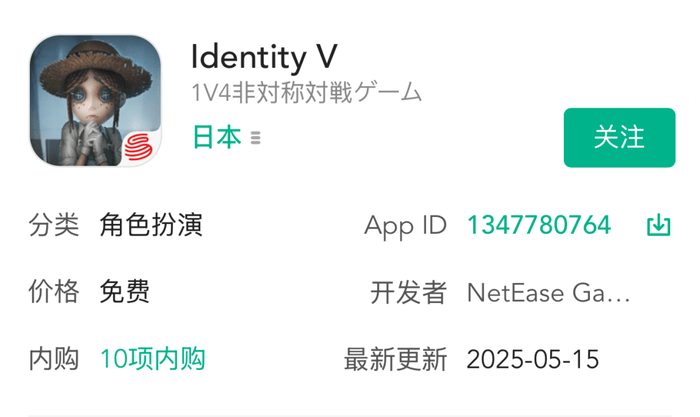Image resolution: width=700 pixels, height=417 pixels.
Task: Tap the 关注 follow button
Action: coord(619,137)
